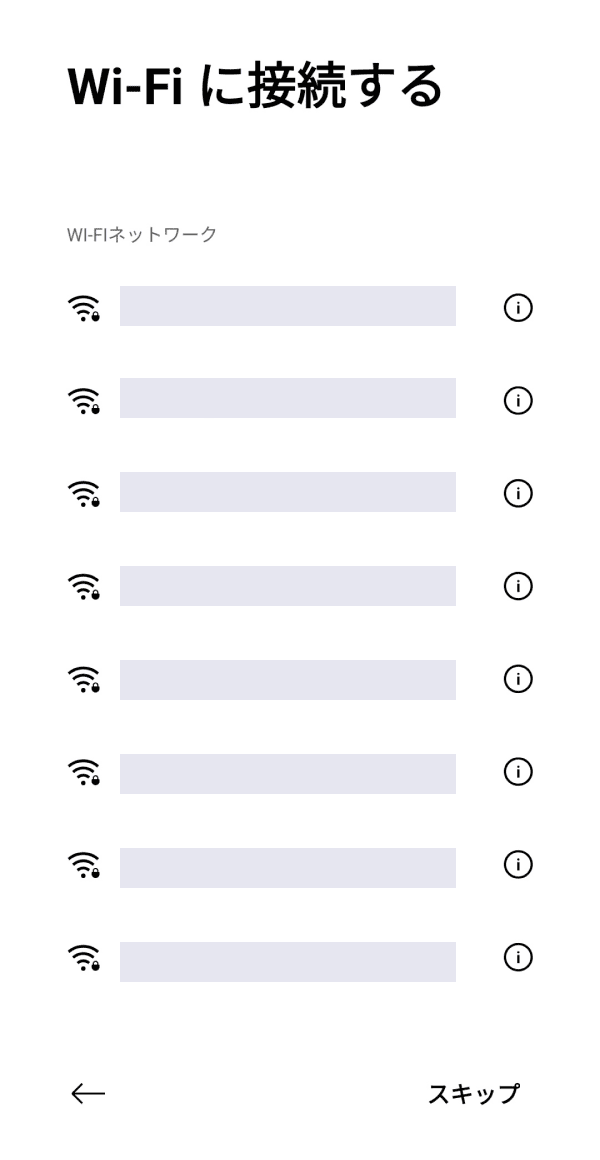600x1160 pixels.
Task: Open info for the first listed network
Action: point(518,307)
